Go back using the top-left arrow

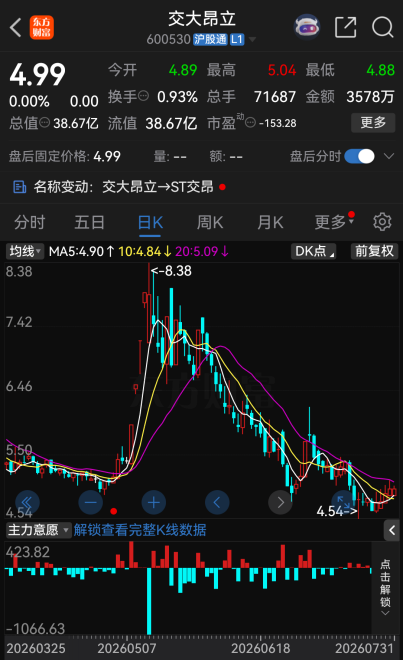[x=16, y=28]
